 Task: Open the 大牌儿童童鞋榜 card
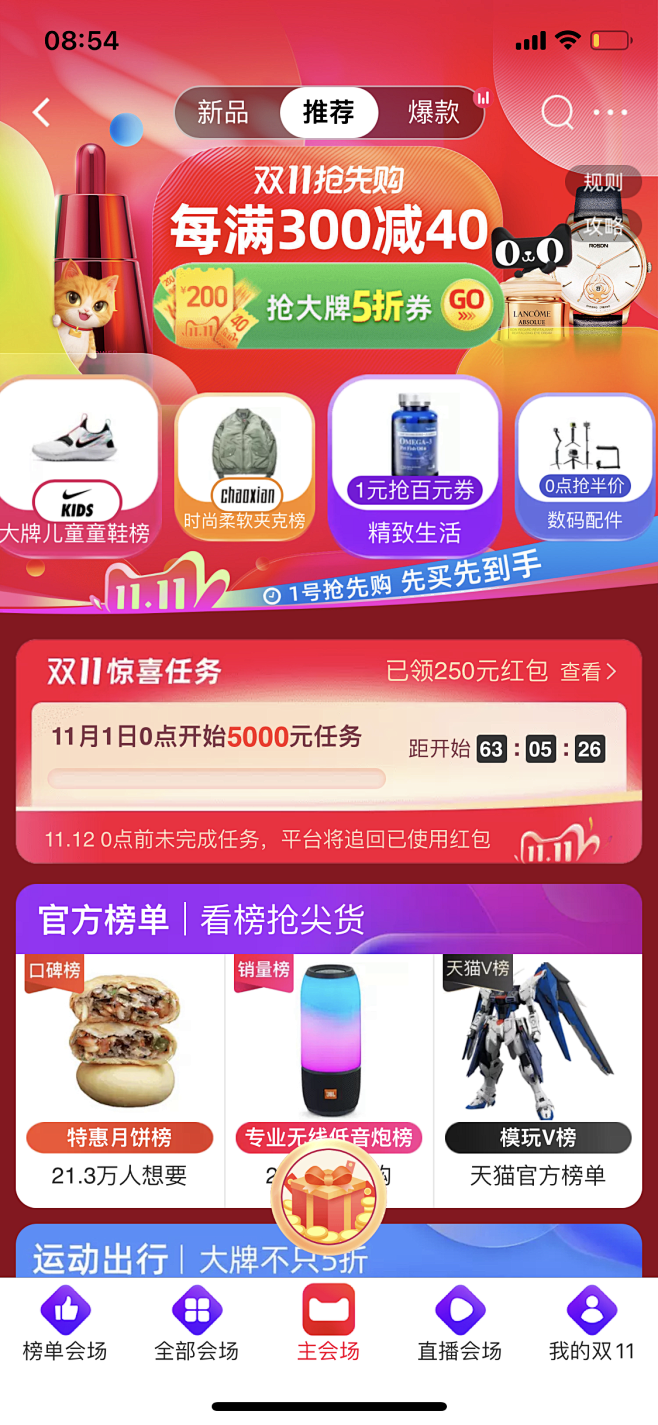click(77, 466)
